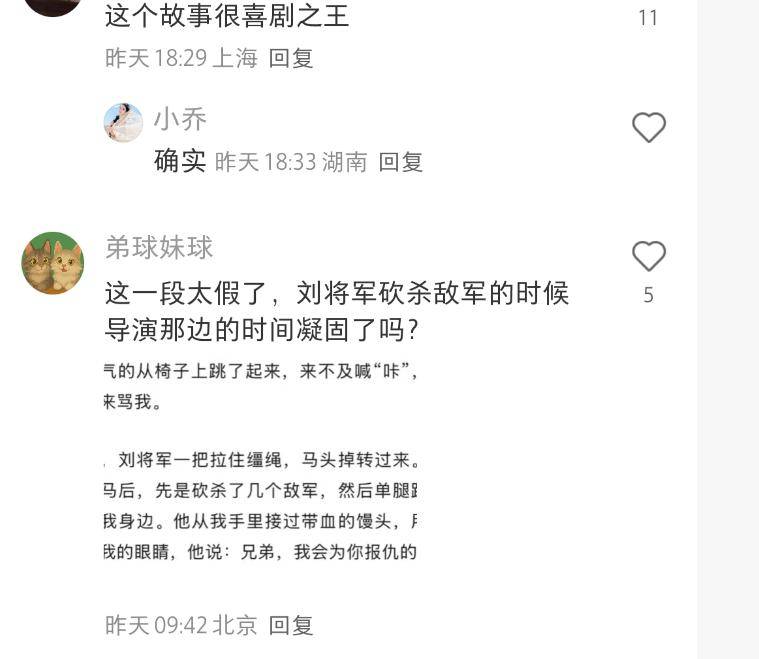Like 弟球妹球's comment
The image size is (759, 659).
pyautogui.click(x=649, y=257)
